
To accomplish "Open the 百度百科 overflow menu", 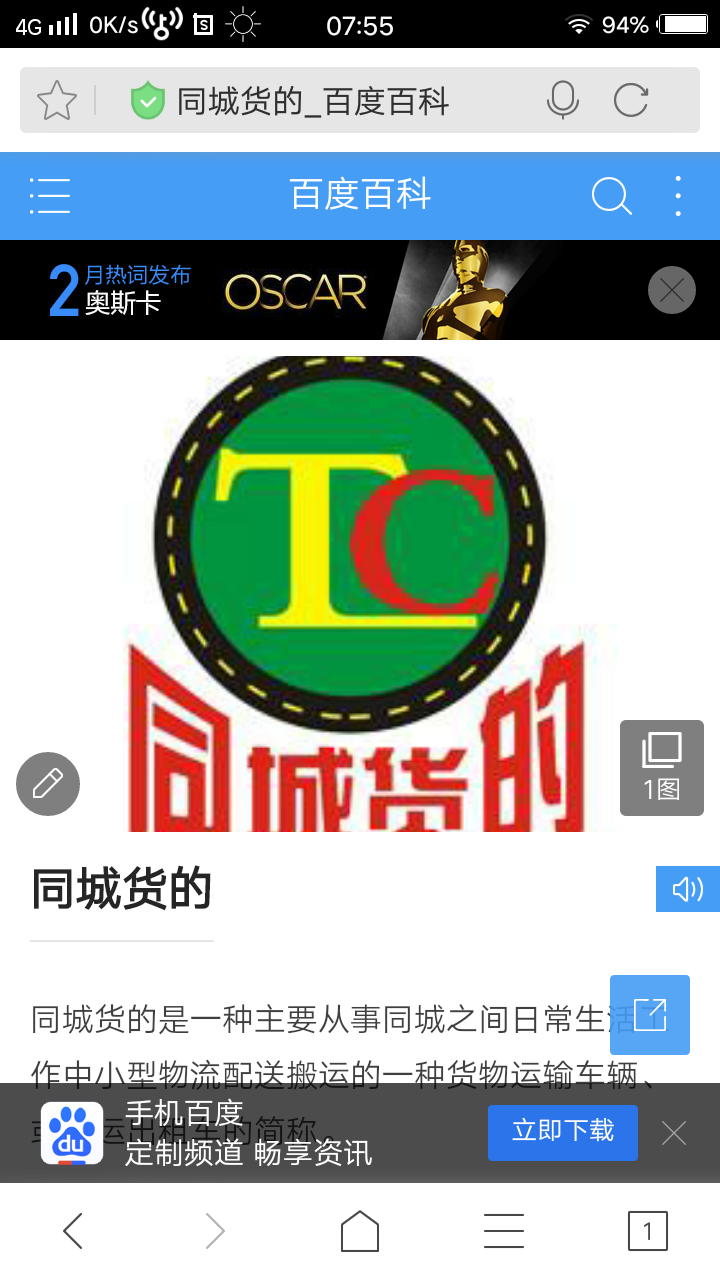I will 678,195.
